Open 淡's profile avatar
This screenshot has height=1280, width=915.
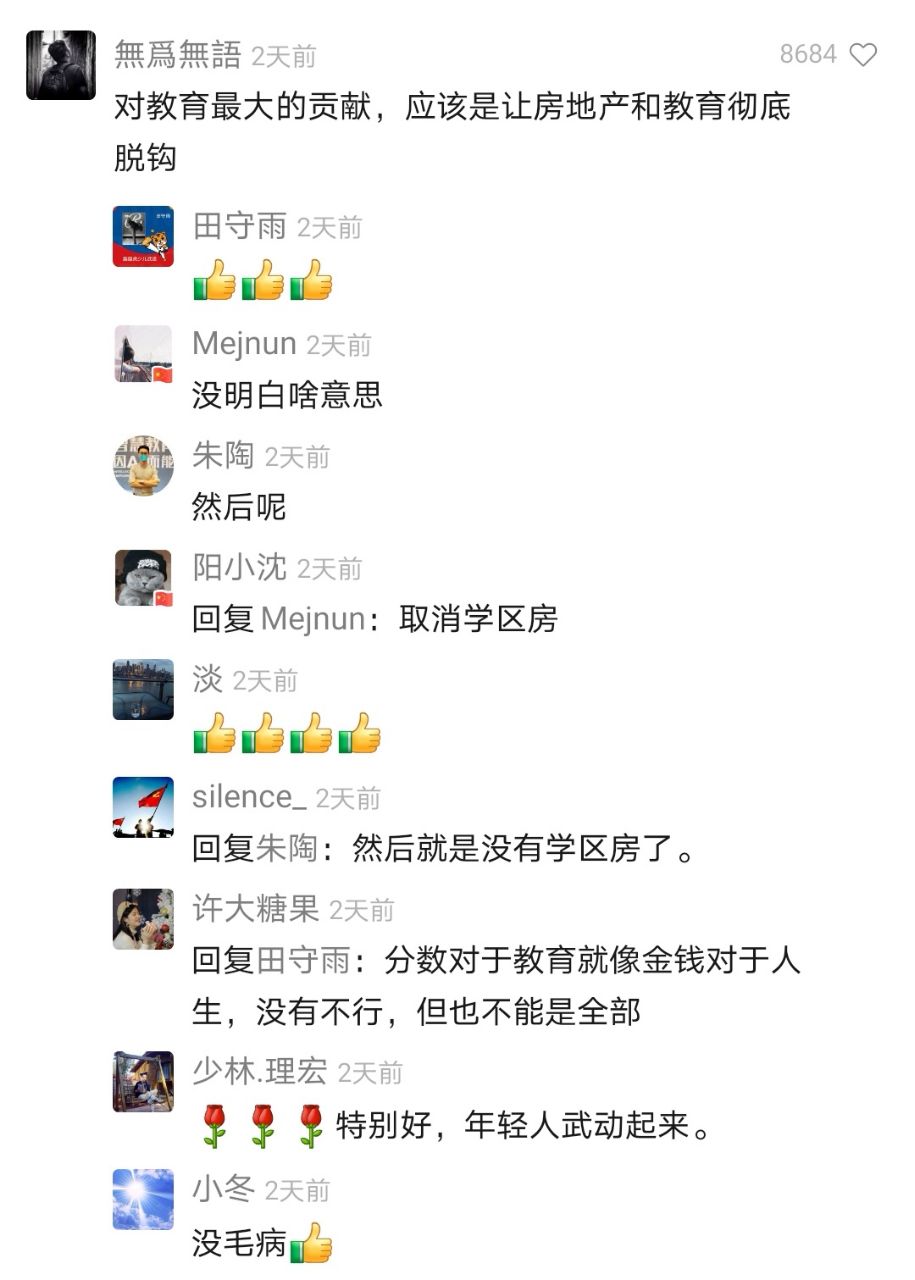point(143,690)
